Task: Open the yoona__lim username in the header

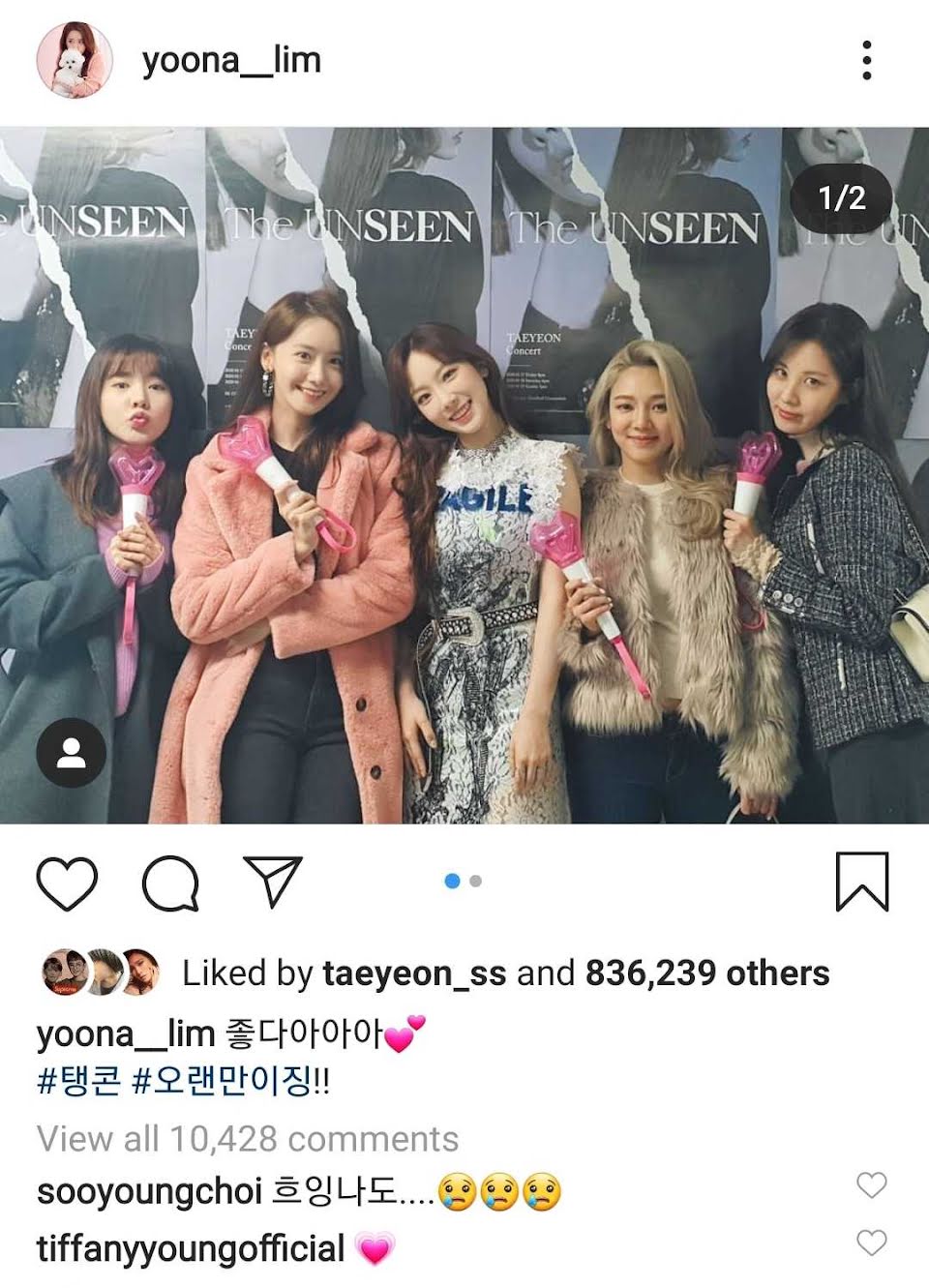Action: click(x=231, y=61)
